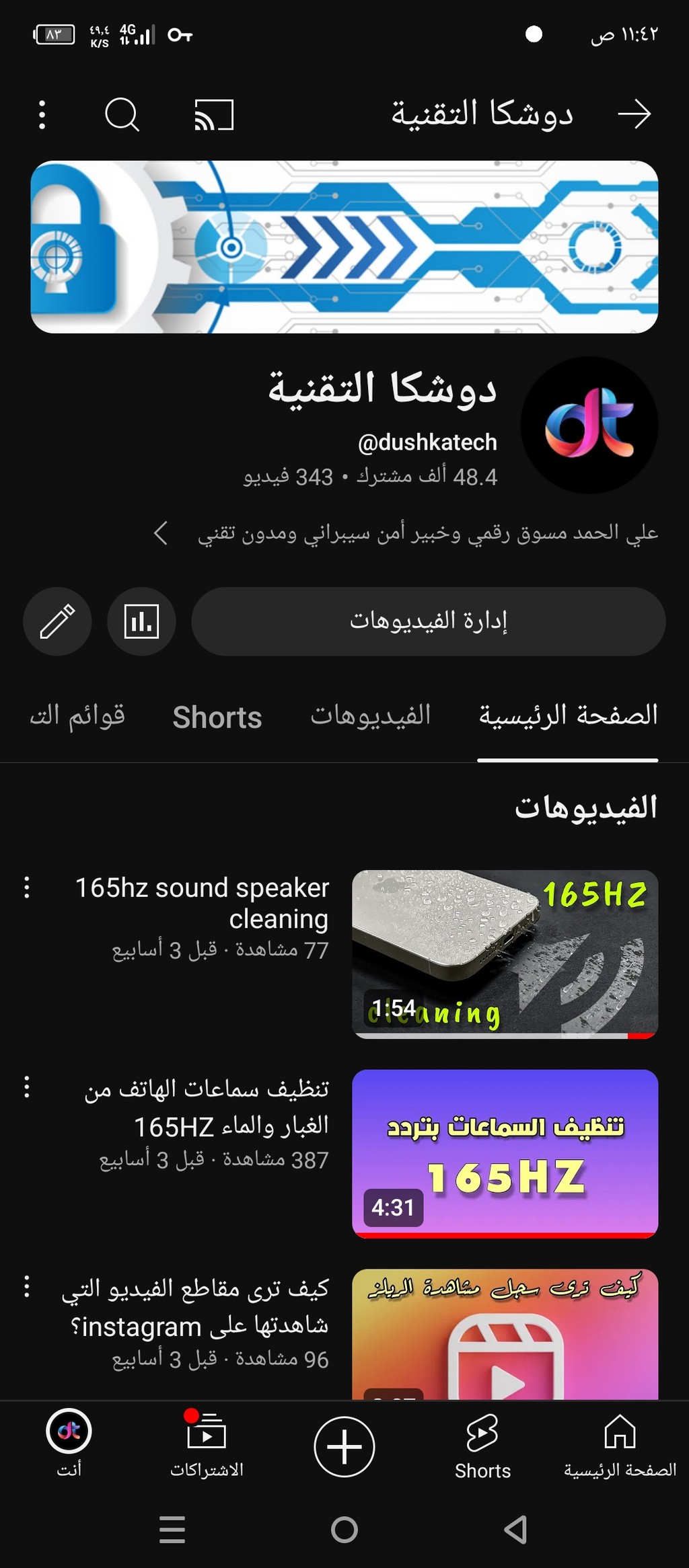Open the الاشتراكات subscriptions tab
This screenshot has width=689, height=1568.
207,1445
